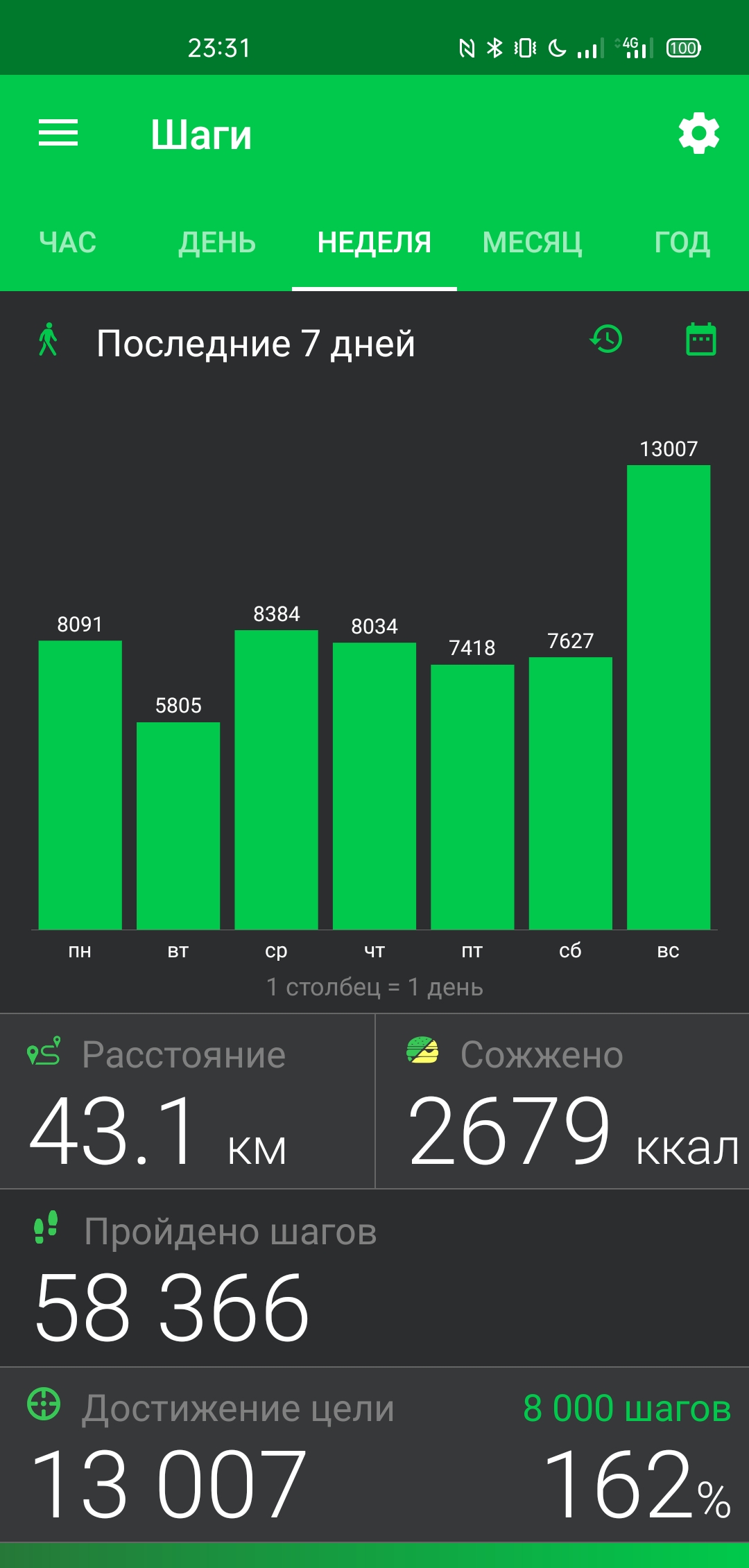The image size is (749, 1568).
Task: Select the НЕДЕЛЯ tab
Action: (374, 243)
